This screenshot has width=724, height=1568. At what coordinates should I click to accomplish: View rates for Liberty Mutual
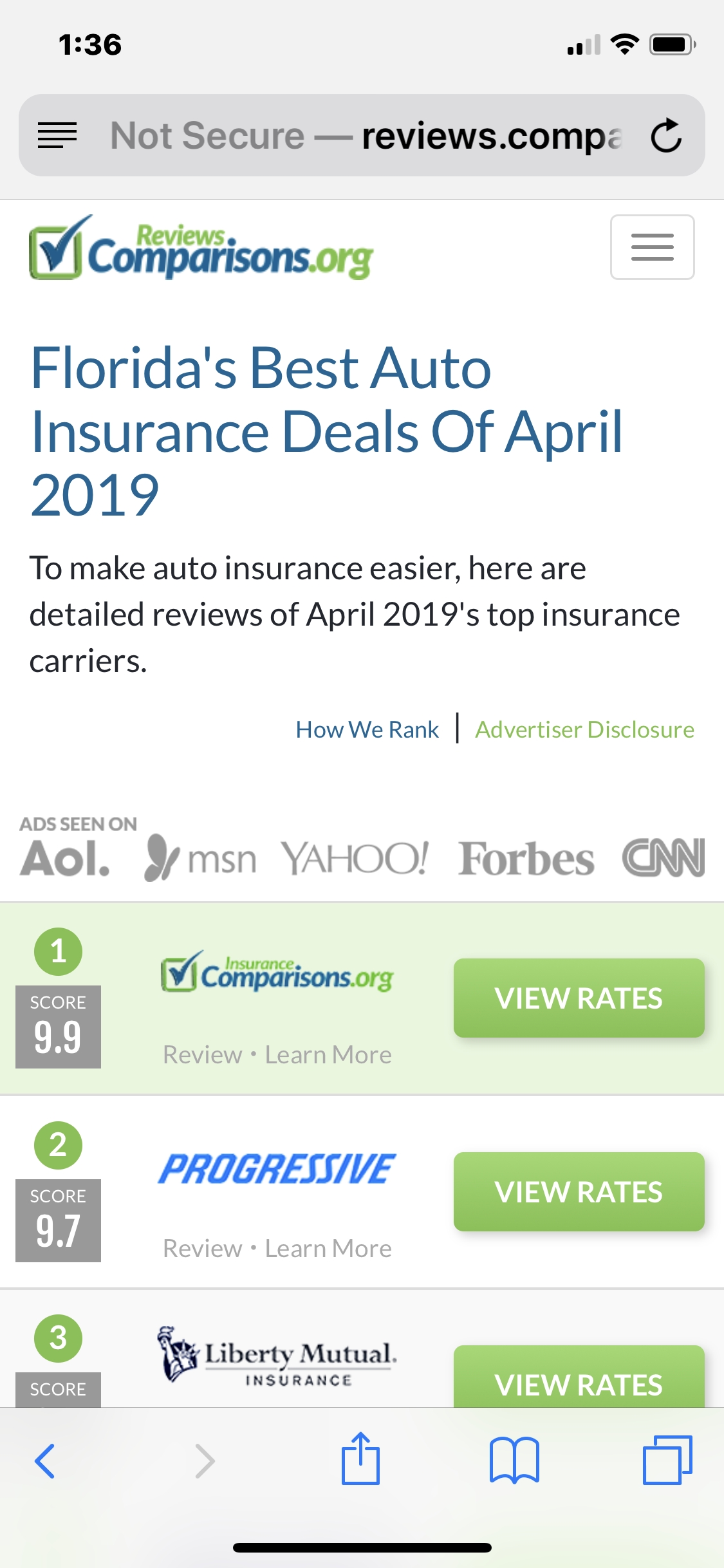579,1378
